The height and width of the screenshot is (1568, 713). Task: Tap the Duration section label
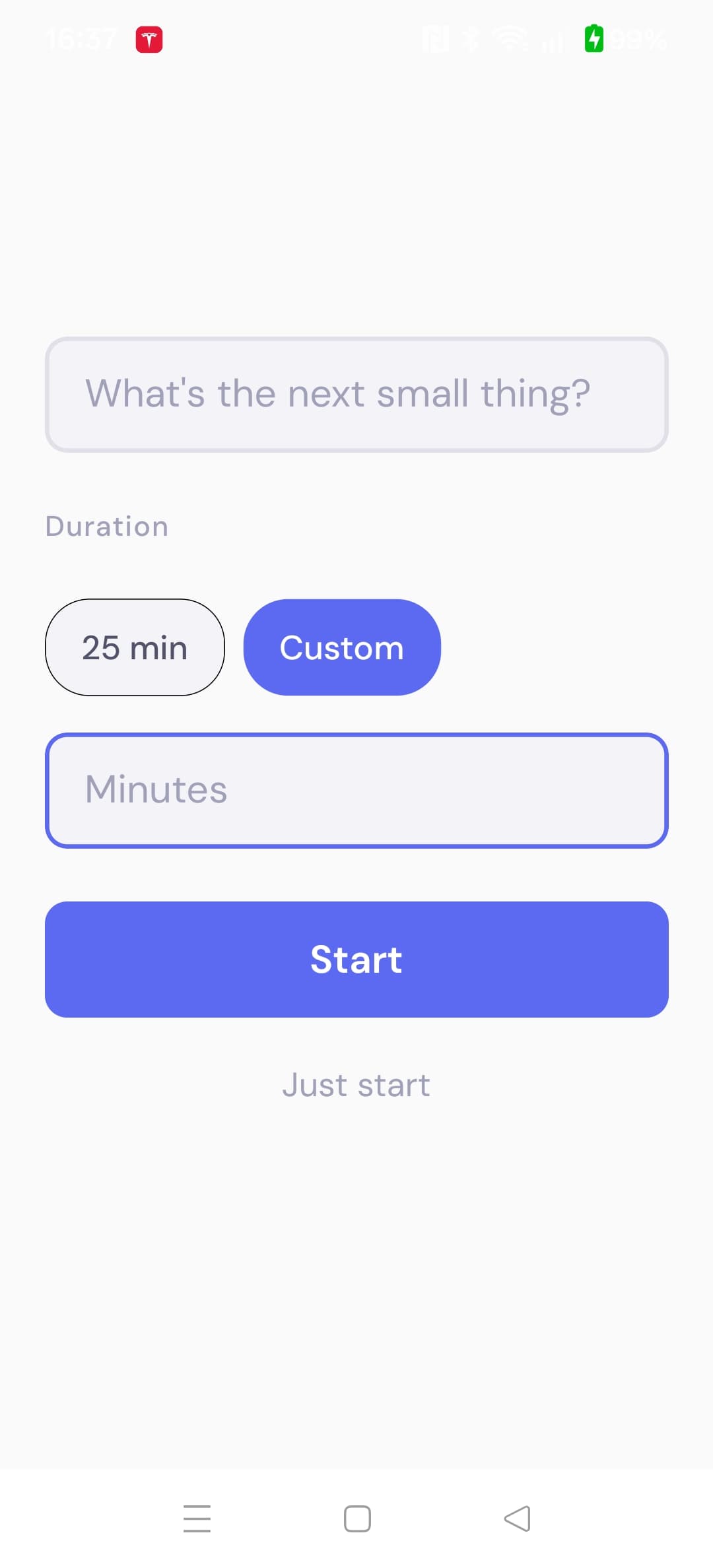point(106,526)
